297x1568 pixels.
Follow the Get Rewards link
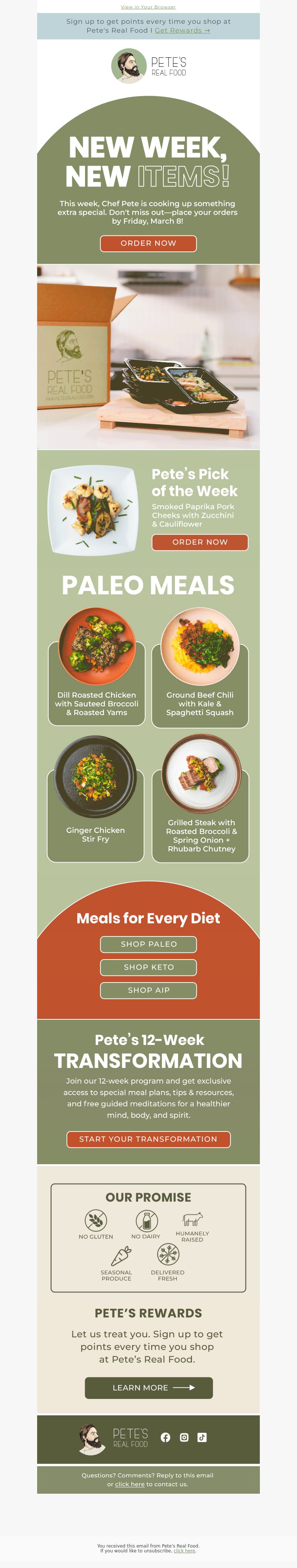pyautogui.click(x=182, y=30)
